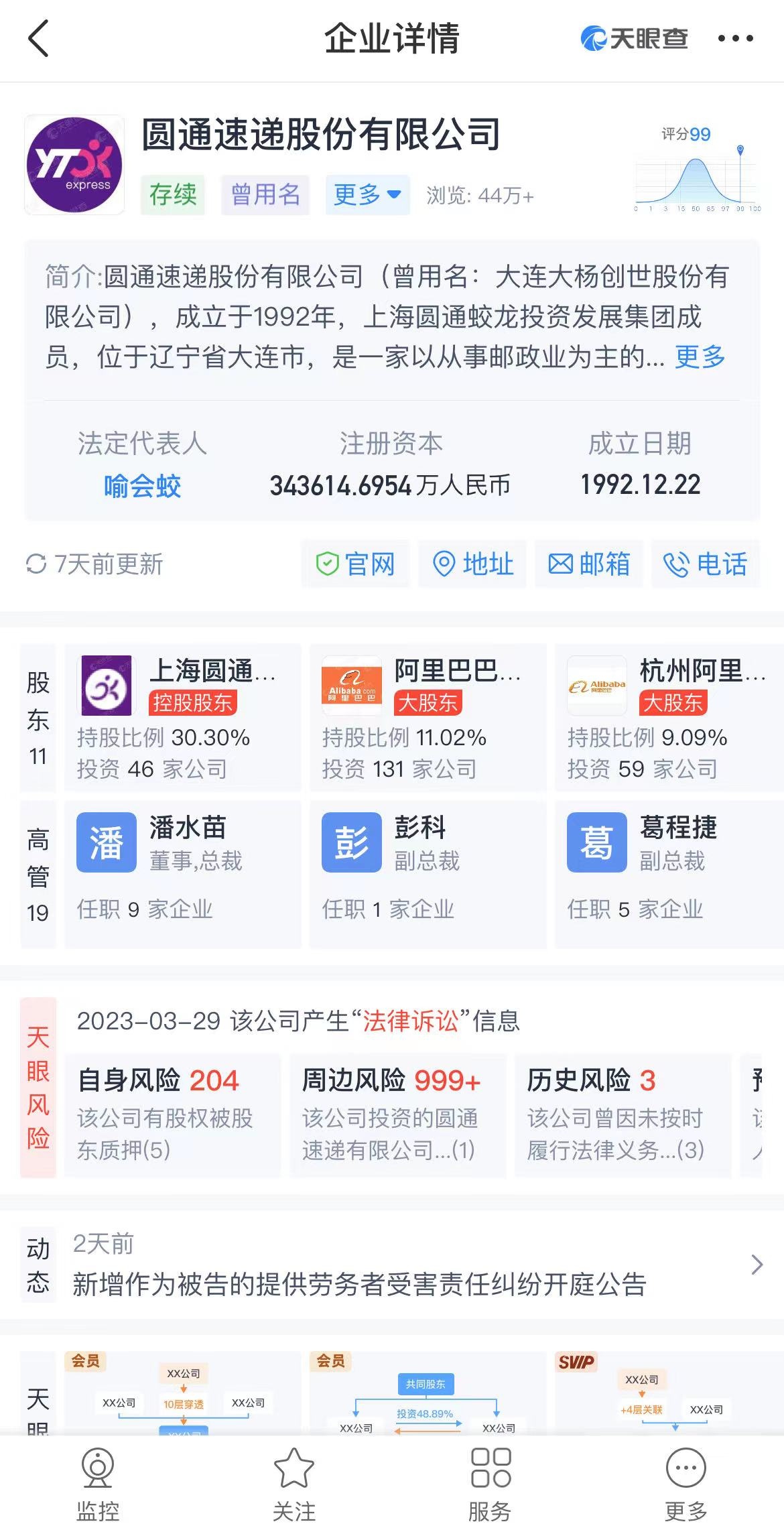This screenshot has height=1534, width=784.
Task: Go back using the top-left arrow
Action: click(x=39, y=38)
